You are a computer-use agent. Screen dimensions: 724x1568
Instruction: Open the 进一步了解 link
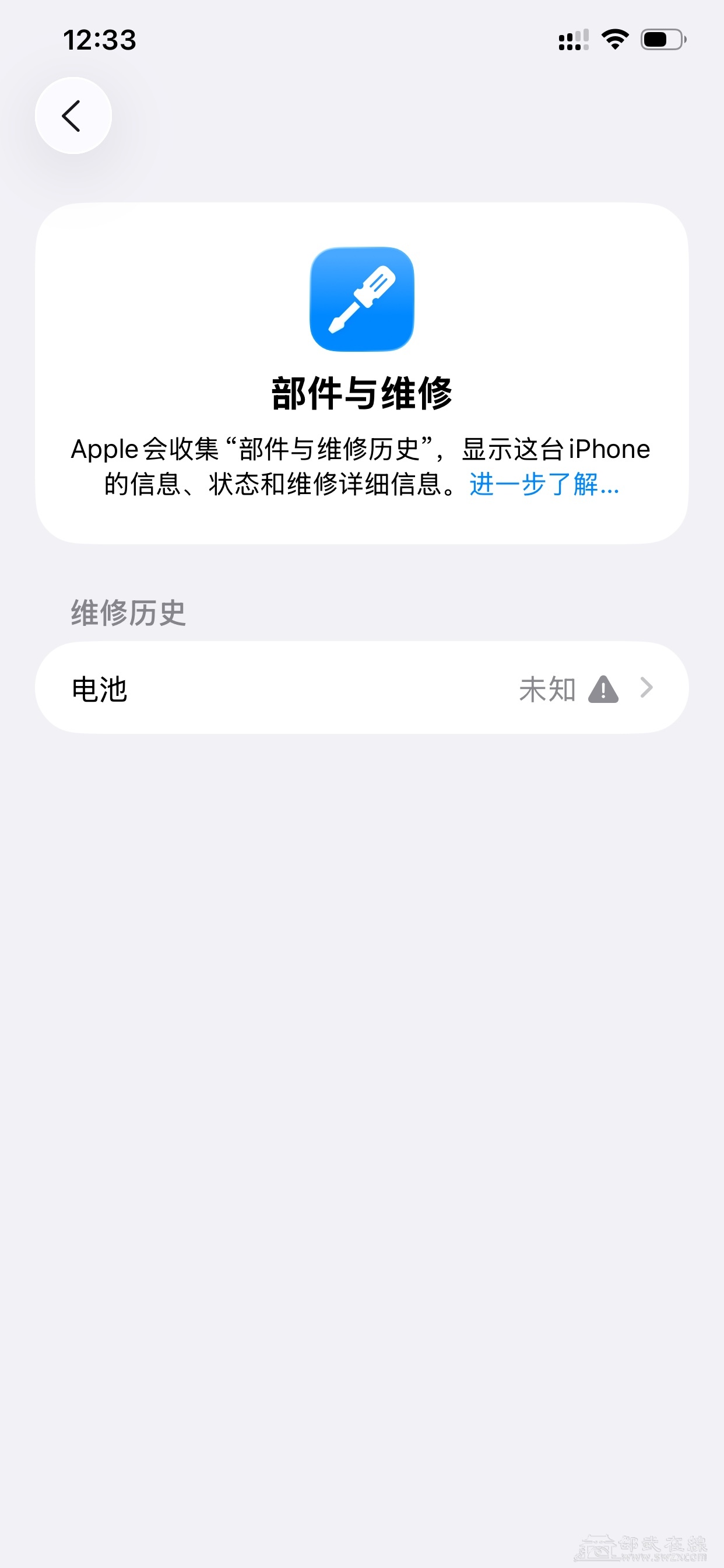point(543,485)
